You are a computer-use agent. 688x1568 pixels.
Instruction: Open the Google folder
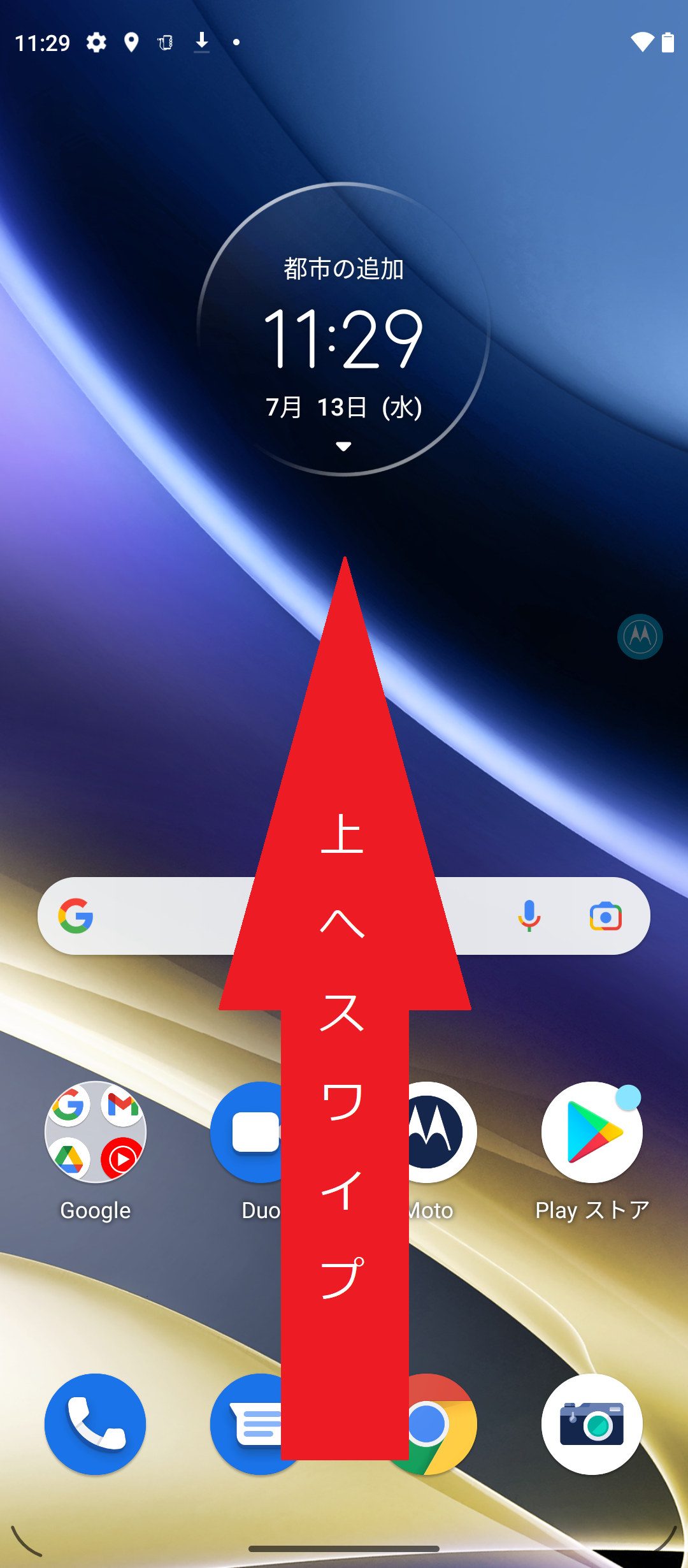point(96,1132)
